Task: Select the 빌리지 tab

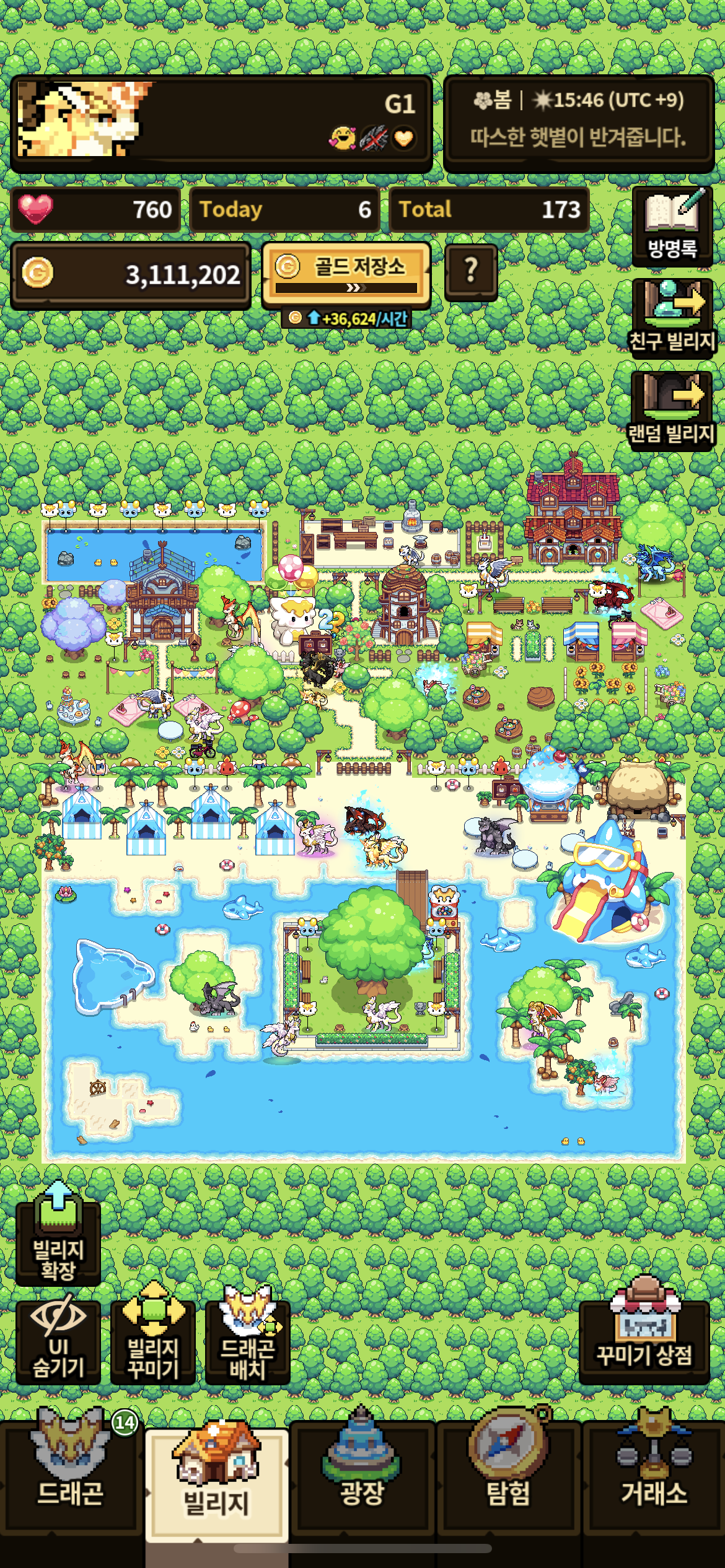Action: [216, 1481]
